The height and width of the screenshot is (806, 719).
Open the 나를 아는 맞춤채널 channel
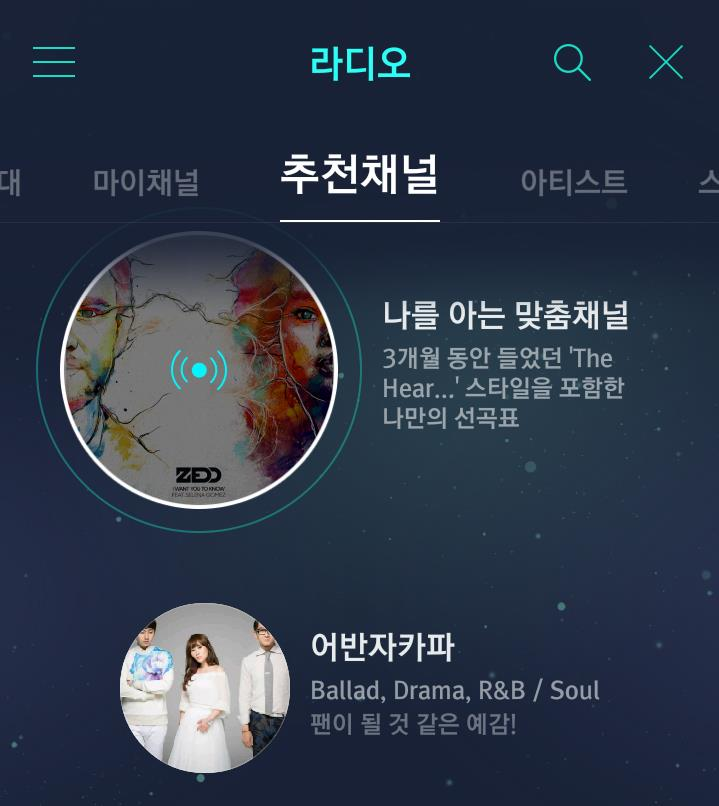tap(505, 316)
